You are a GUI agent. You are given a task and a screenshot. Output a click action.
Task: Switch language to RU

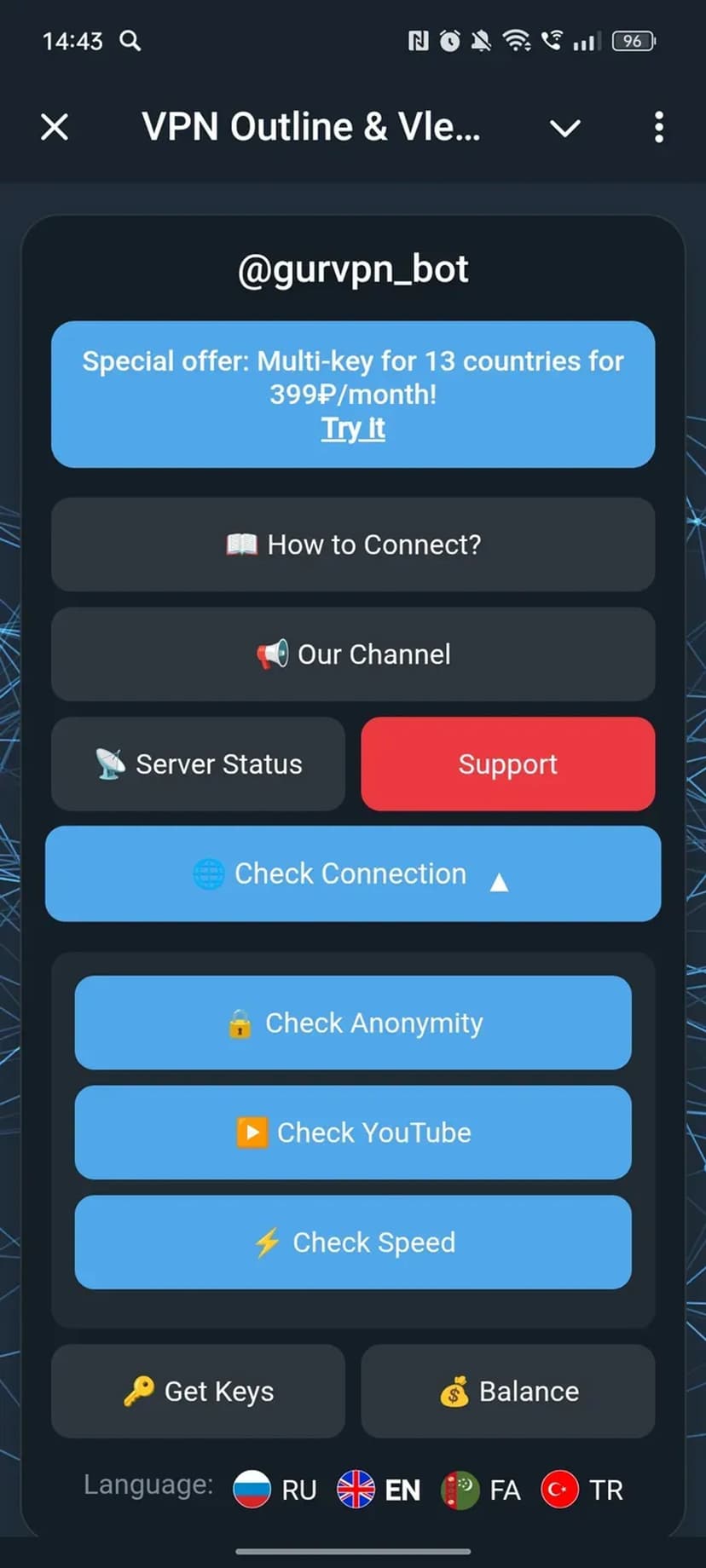pyautogui.click(x=275, y=1490)
